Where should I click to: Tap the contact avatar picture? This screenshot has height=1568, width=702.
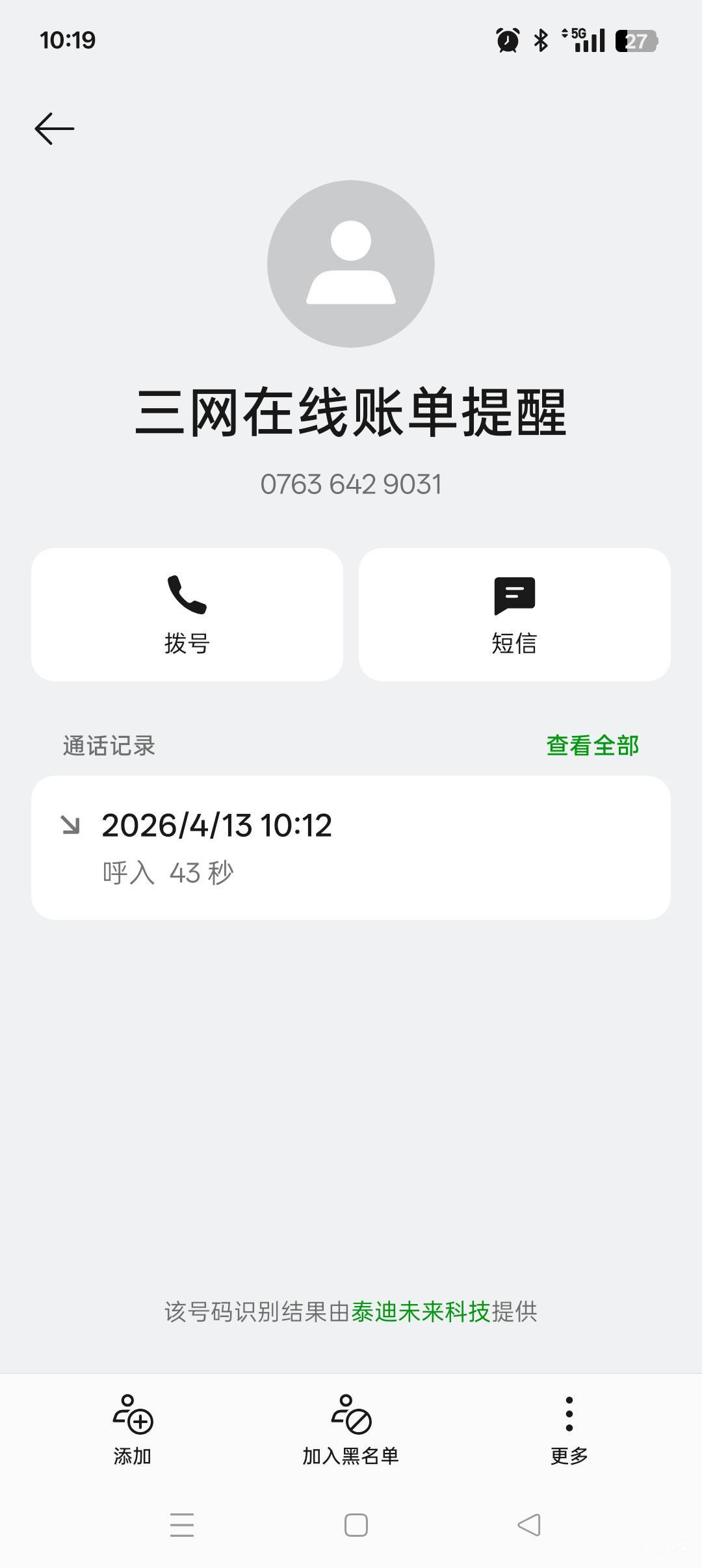(351, 264)
